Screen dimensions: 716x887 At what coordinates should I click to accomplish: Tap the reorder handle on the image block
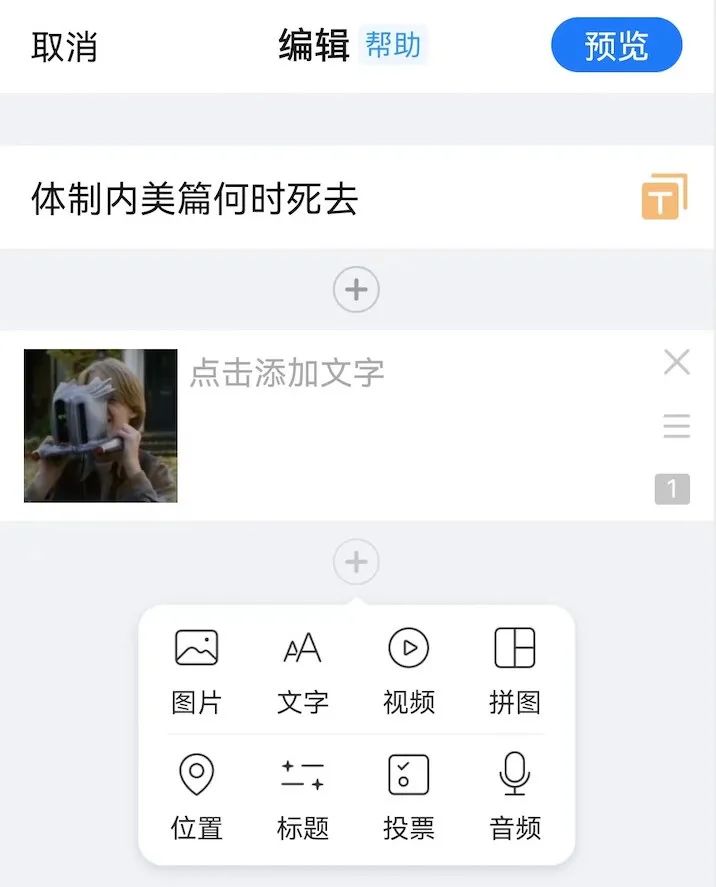677,428
